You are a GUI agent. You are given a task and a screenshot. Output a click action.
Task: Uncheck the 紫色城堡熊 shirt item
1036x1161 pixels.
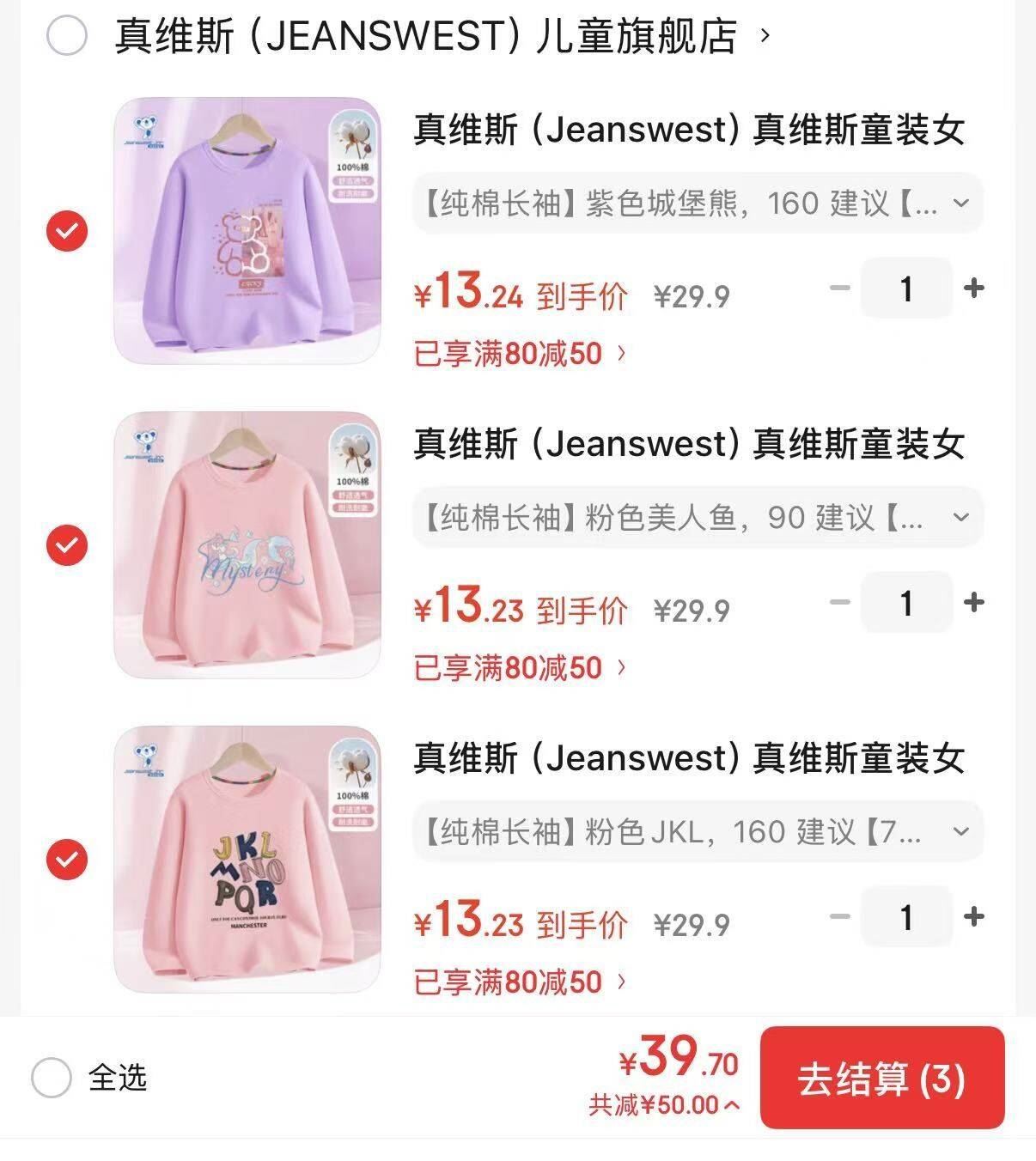67,231
